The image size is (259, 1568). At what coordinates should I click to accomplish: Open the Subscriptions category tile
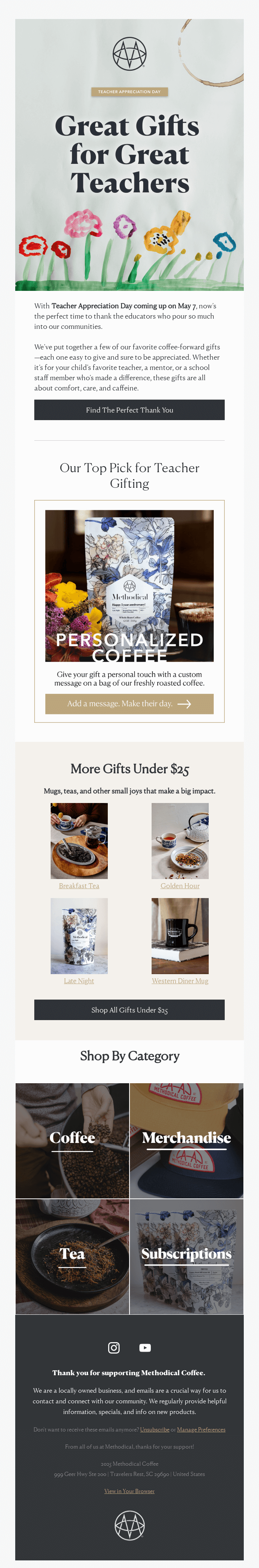(187, 1256)
